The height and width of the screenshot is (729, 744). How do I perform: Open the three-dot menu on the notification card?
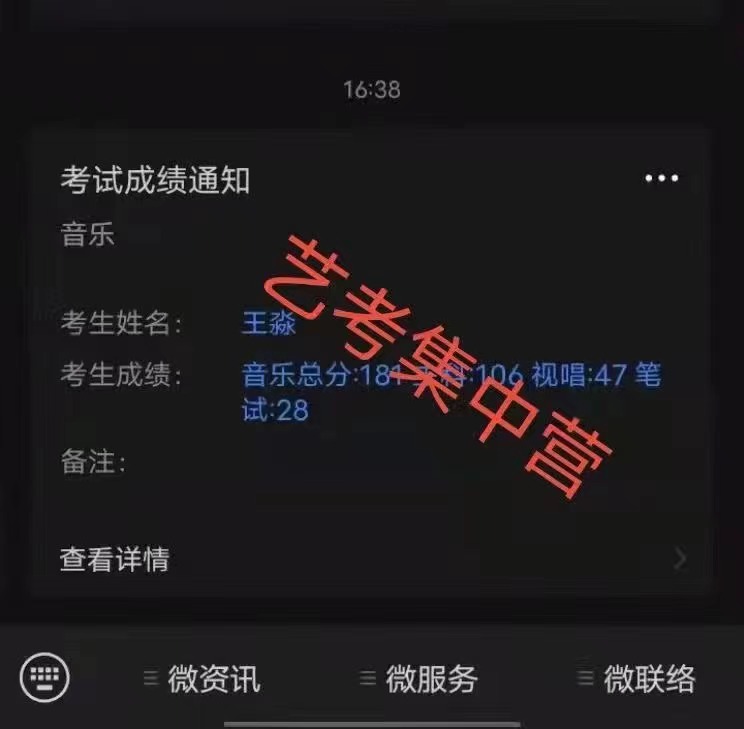[661, 179]
